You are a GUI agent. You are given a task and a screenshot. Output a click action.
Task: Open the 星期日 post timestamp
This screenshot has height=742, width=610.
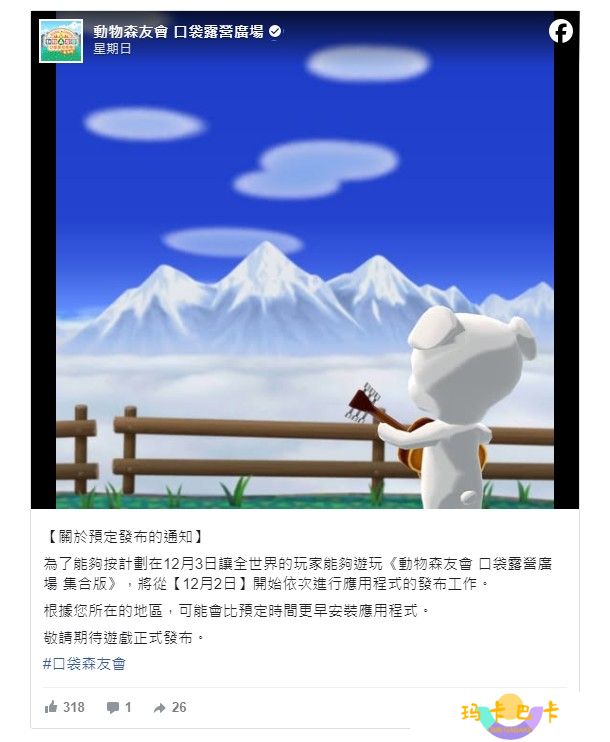[112, 48]
